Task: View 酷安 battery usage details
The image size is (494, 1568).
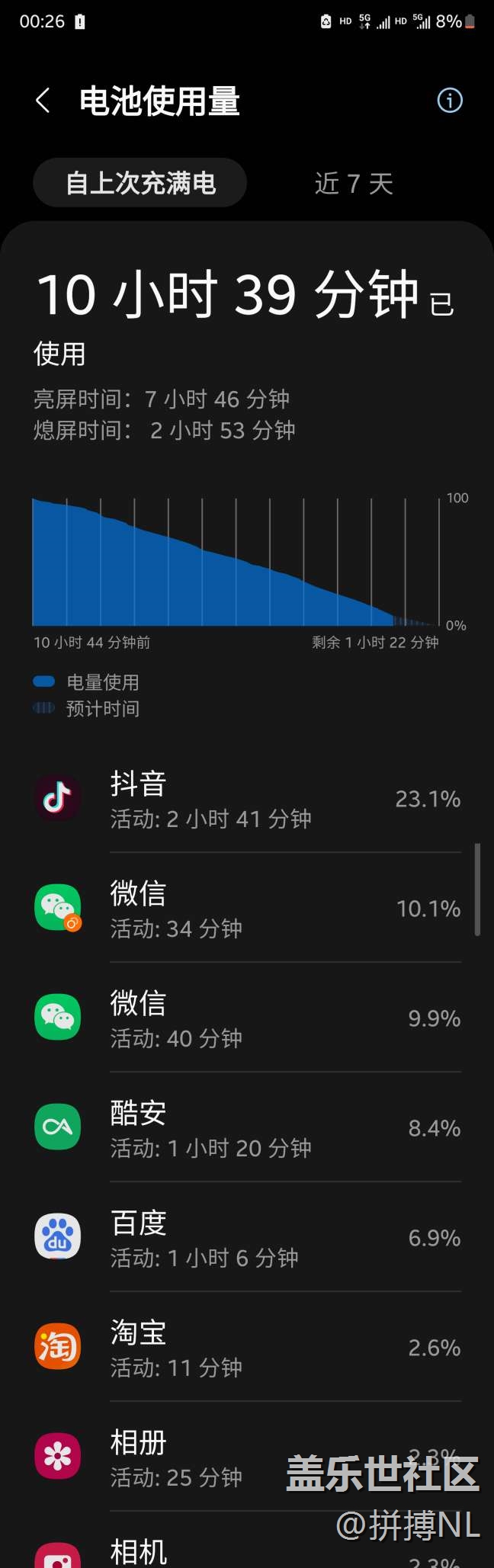Action: point(247,1128)
